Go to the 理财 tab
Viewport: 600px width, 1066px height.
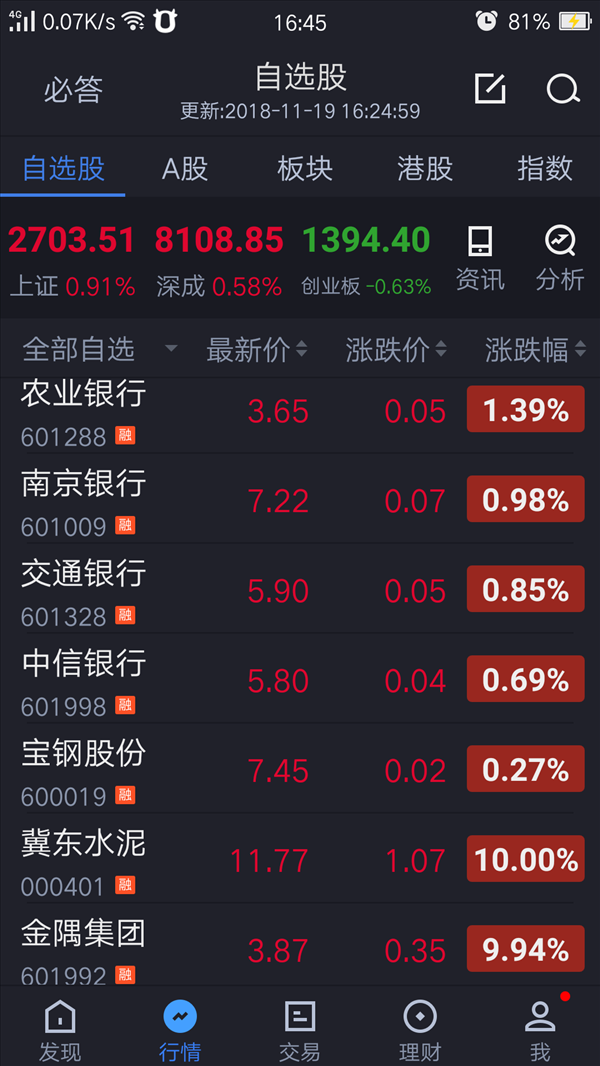pyautogui.click(x=420, y=1031)
